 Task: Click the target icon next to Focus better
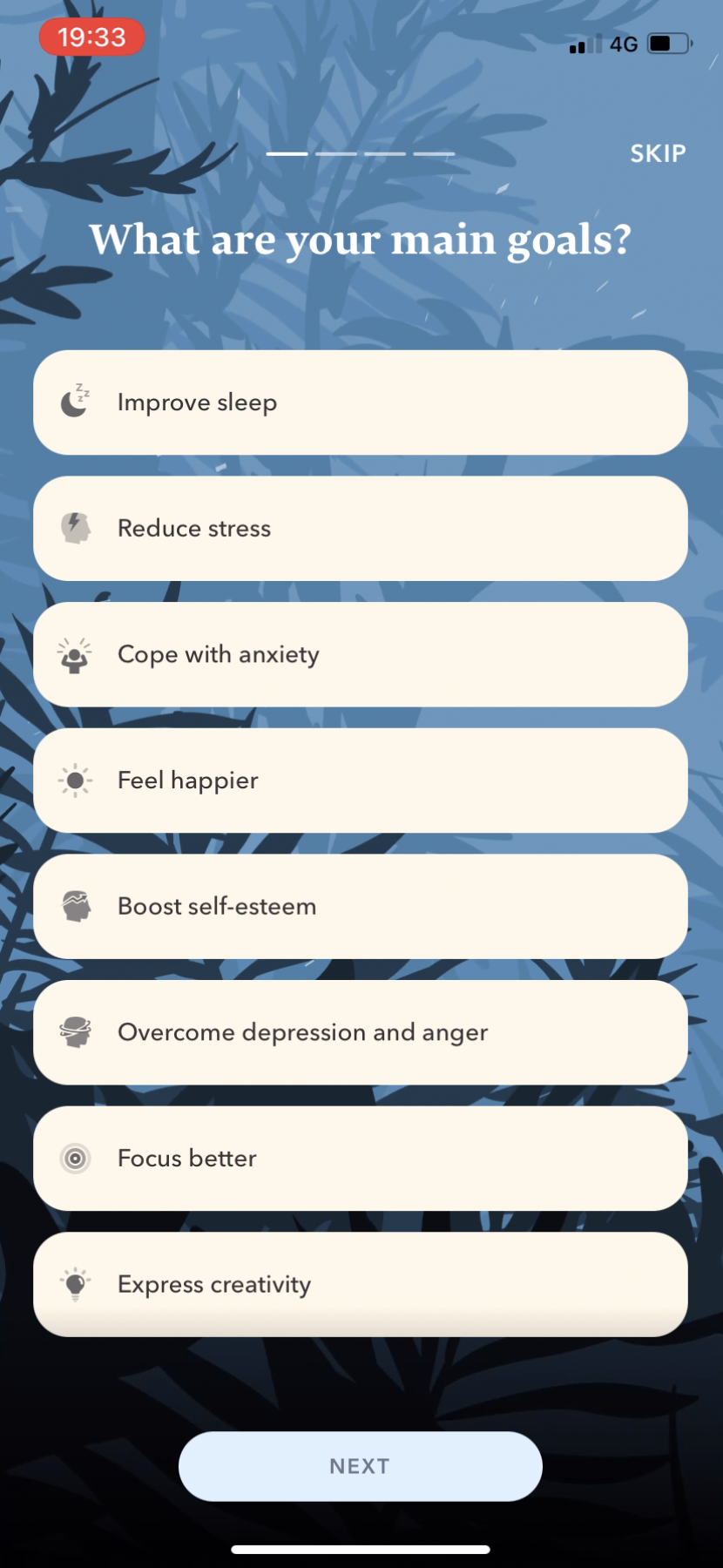(x=75, y=1159)
